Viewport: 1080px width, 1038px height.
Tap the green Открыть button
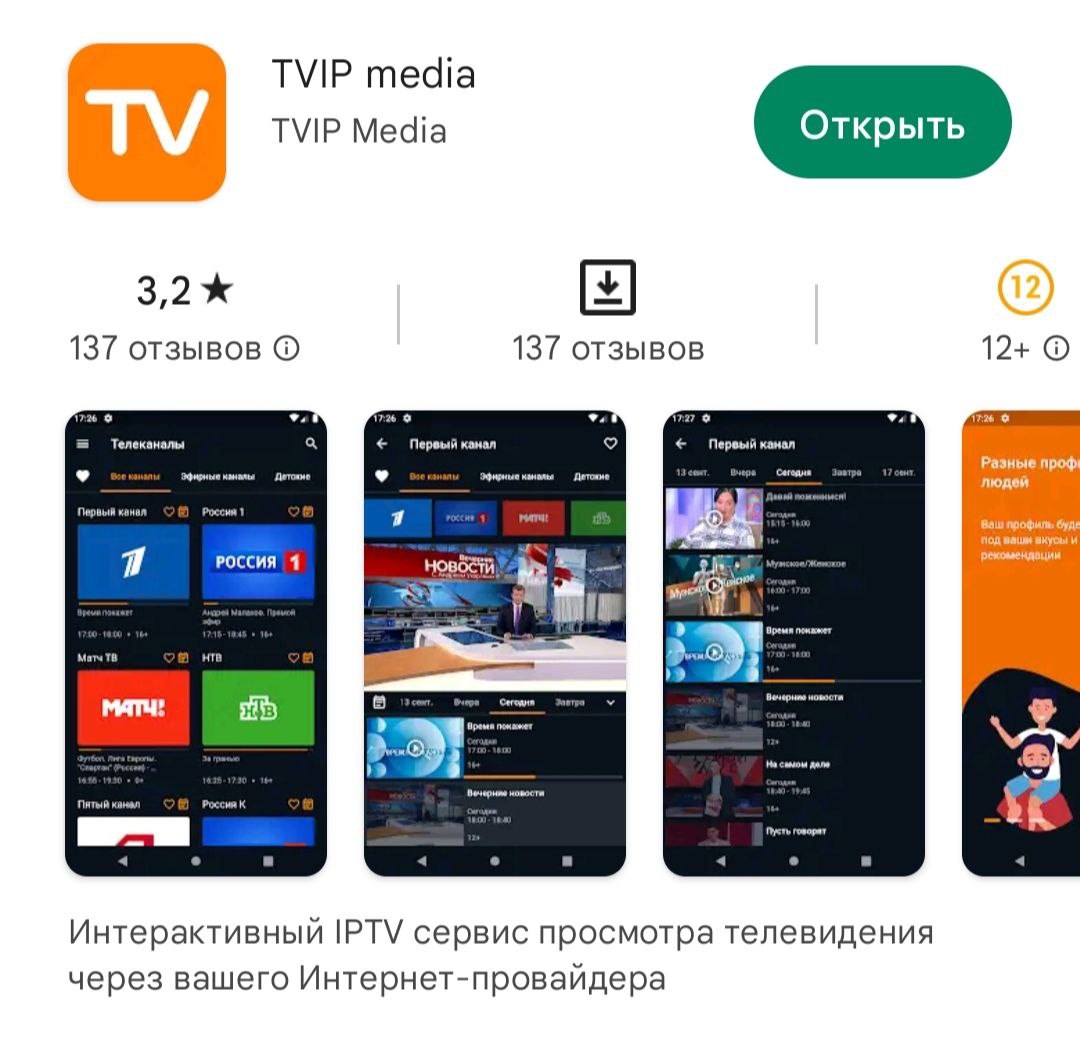(x=882, y=123)
